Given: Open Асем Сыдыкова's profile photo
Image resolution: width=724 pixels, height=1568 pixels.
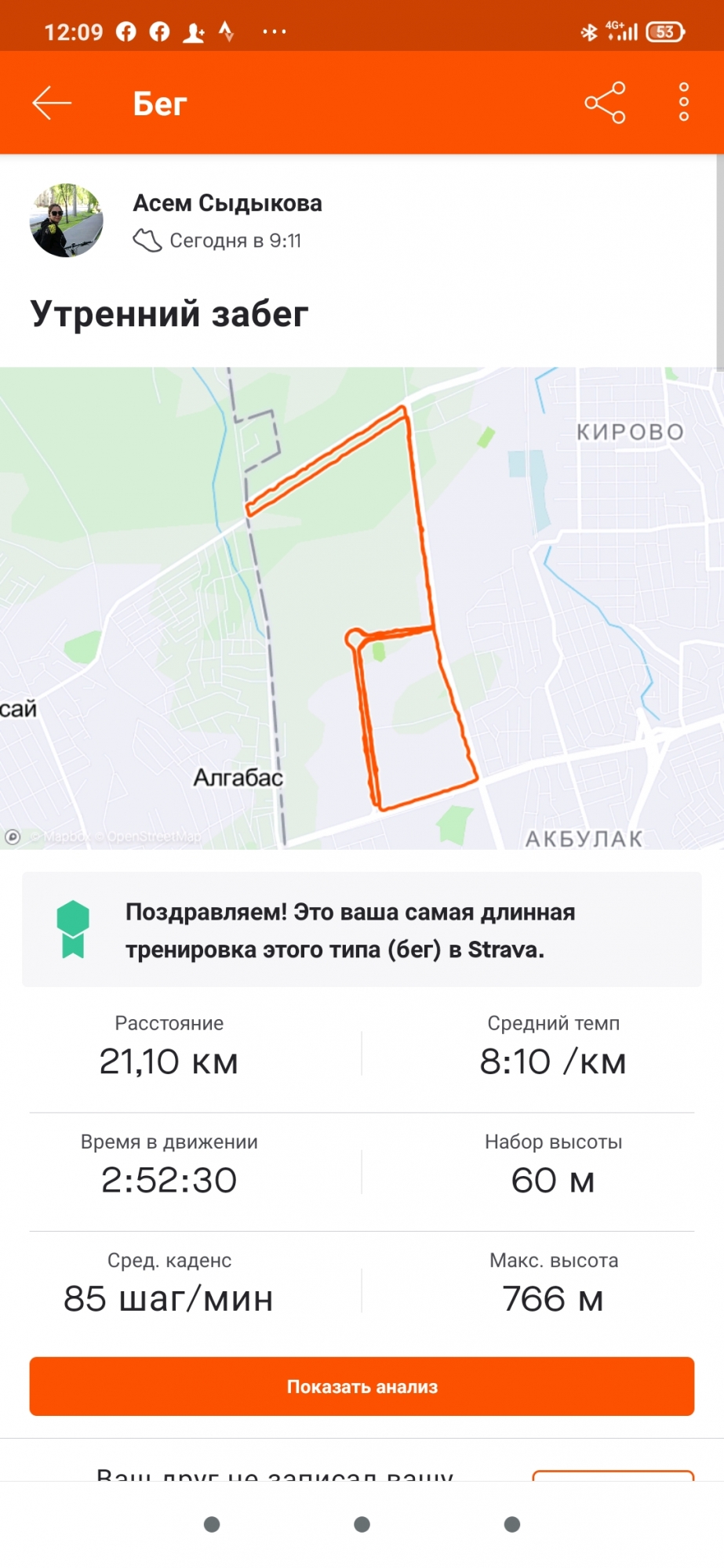Looking at the screenshot, I should 67,220.
